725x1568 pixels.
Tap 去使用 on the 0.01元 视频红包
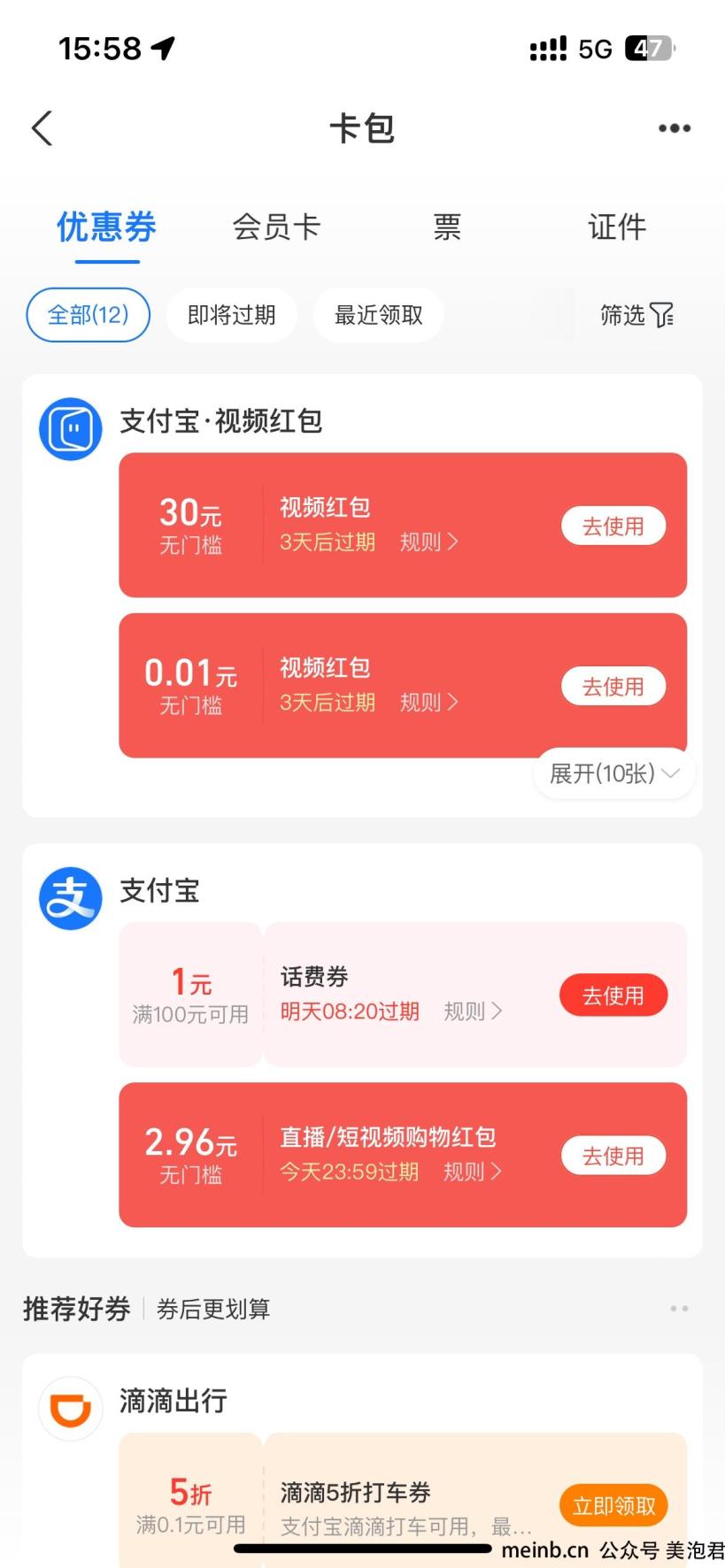coord(613,687)
